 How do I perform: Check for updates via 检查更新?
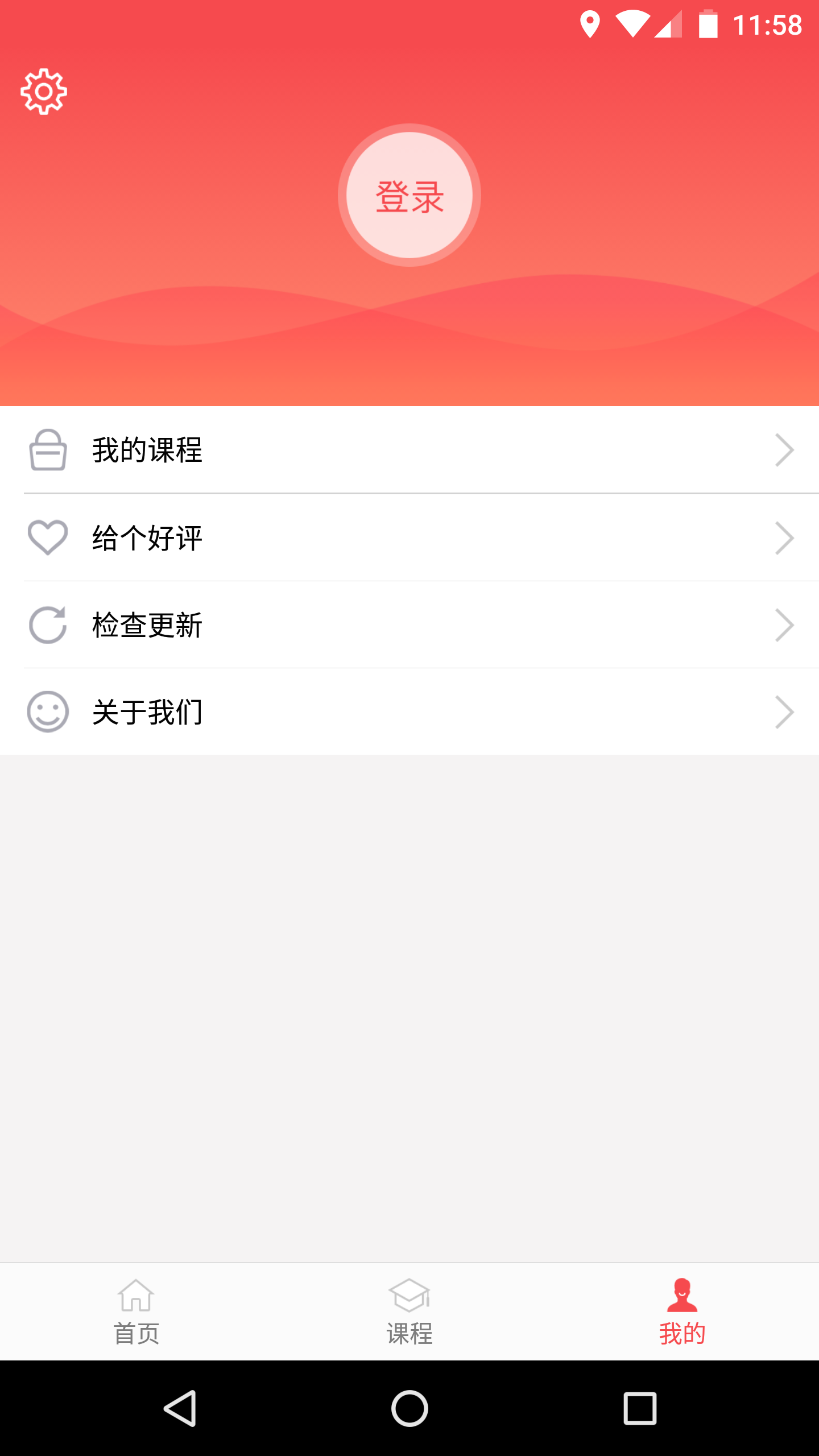pos(409,625)
